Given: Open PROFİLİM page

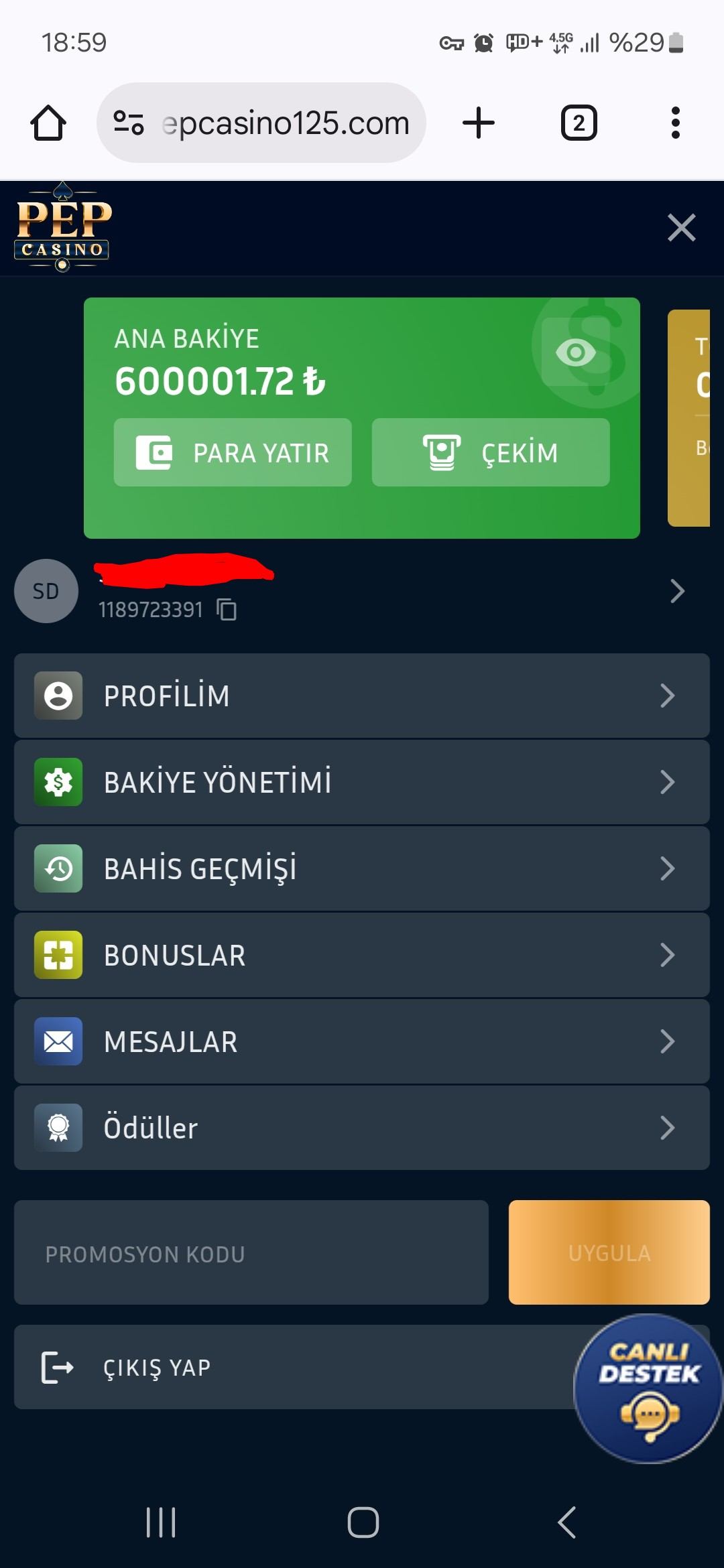Looking at the screenshot, I should (361, 696).
